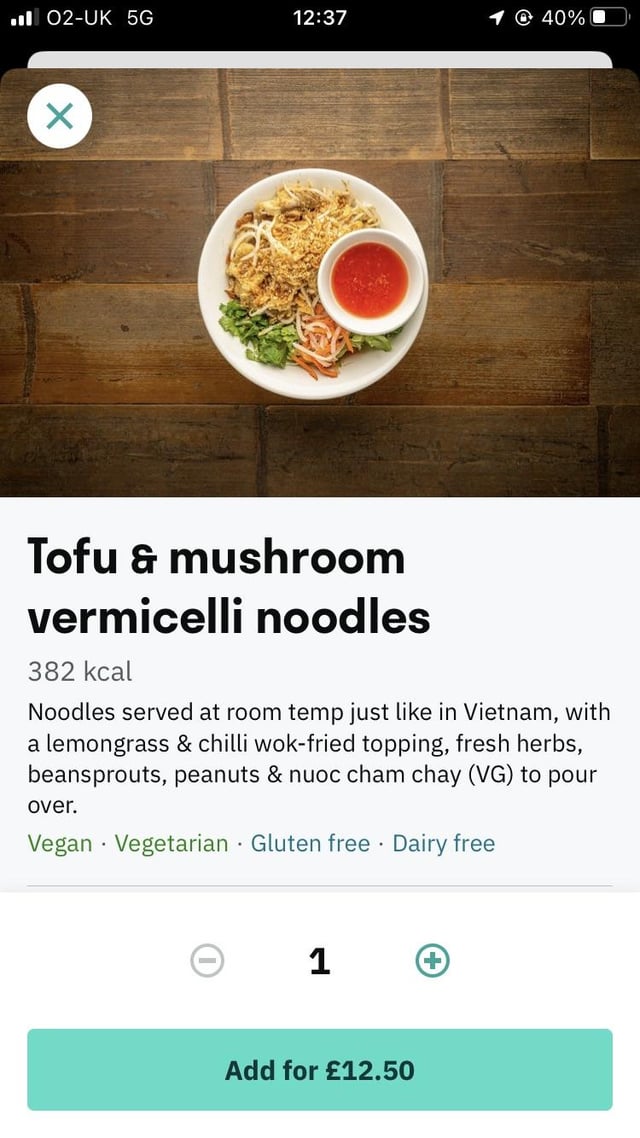Decrease the quantity with the minus button
This screenshot has height=1138, width=640.
pyautogui.click(x=207, y=961)
